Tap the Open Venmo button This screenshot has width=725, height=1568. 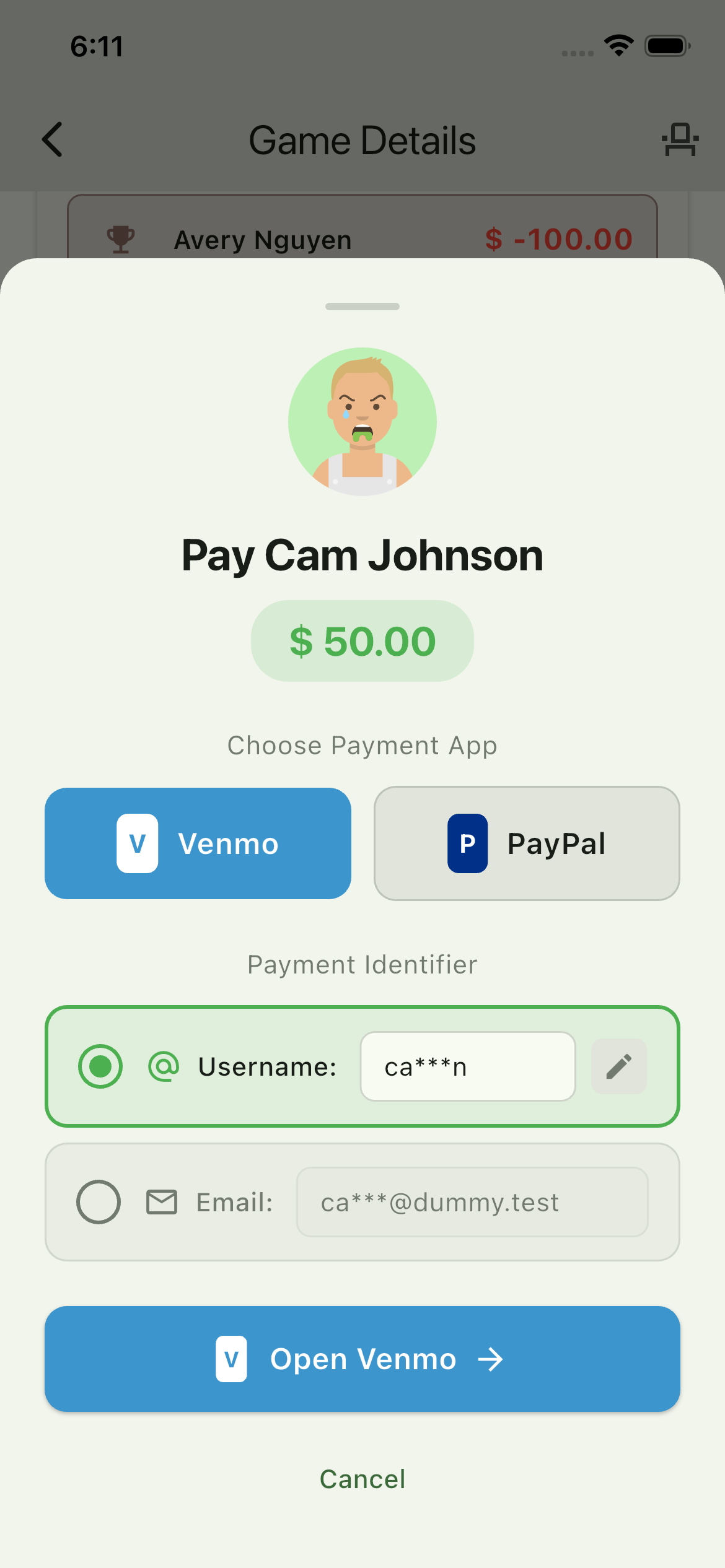click(x=362, y=1359)
